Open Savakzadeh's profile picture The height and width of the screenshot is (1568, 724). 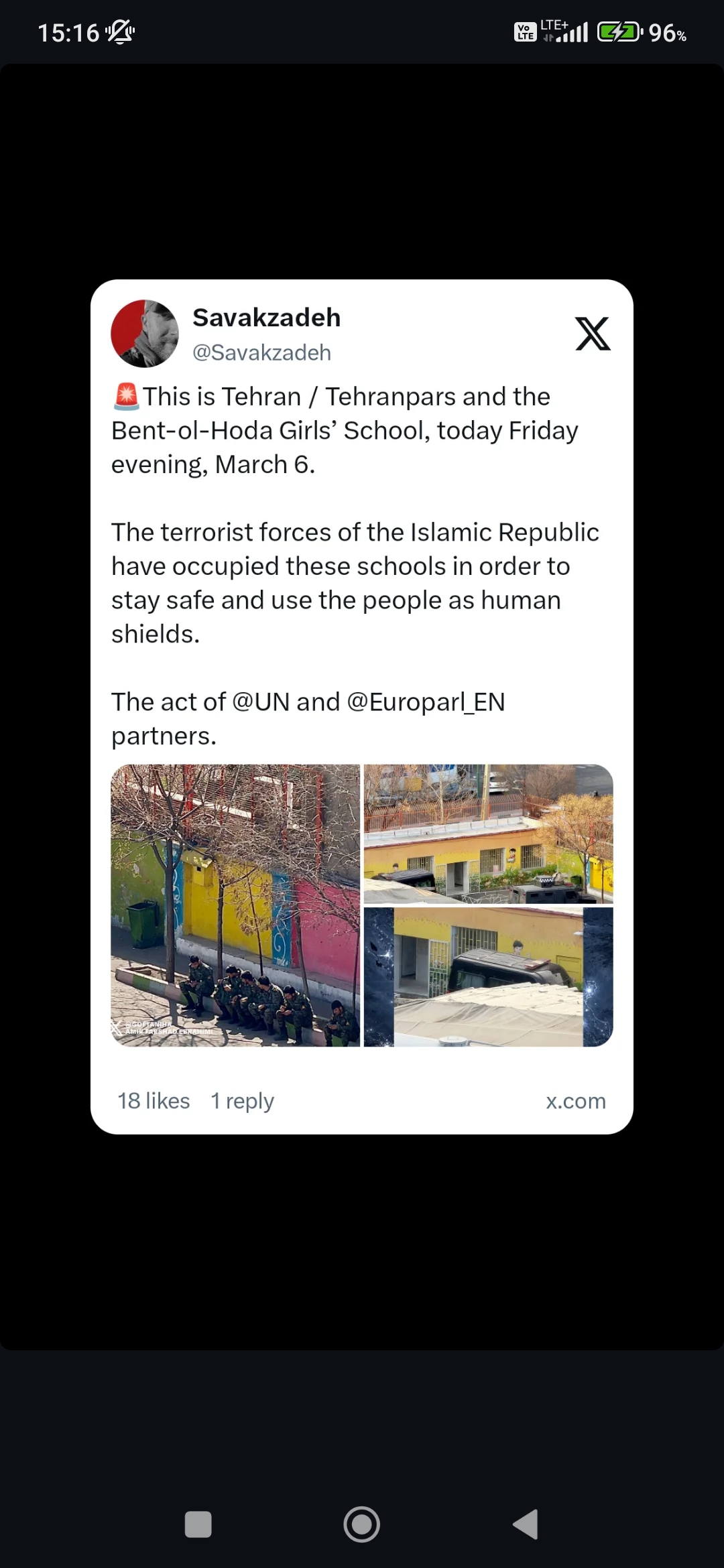coord(144,333)
